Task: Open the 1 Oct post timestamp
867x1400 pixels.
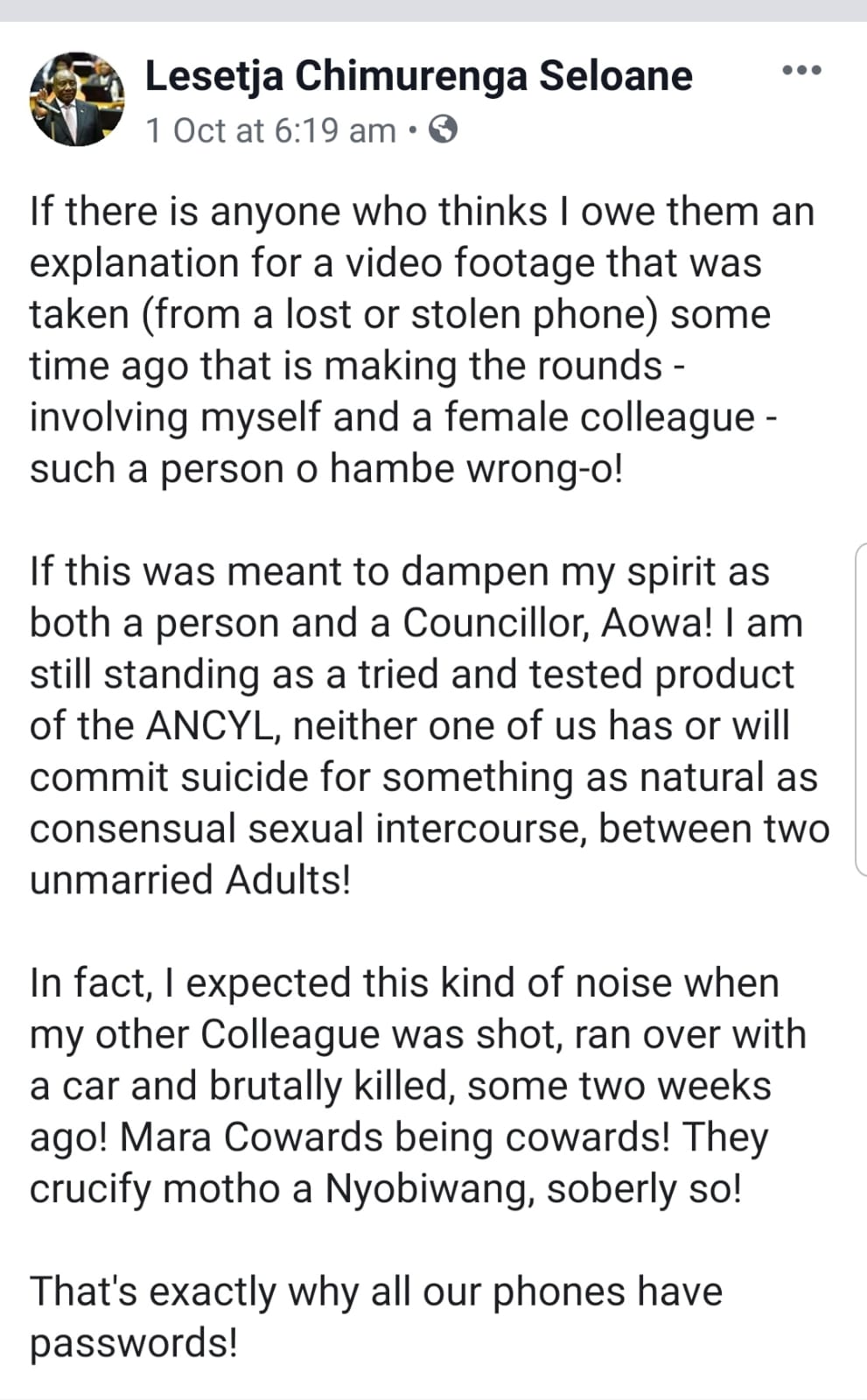Action: (x=270, y=130)
